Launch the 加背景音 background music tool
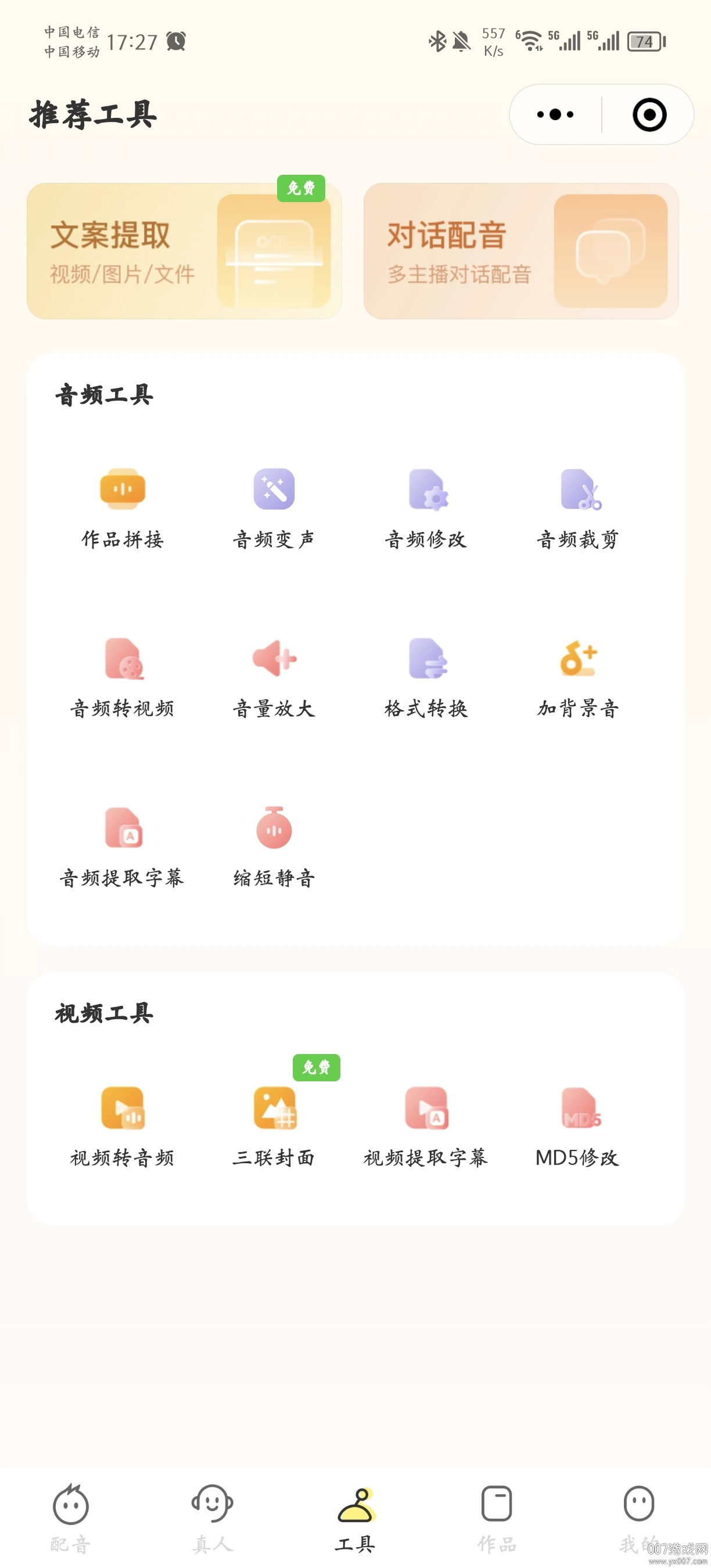Image resolution: width=711 pixels, height=1568 pixels. point(579,675)
